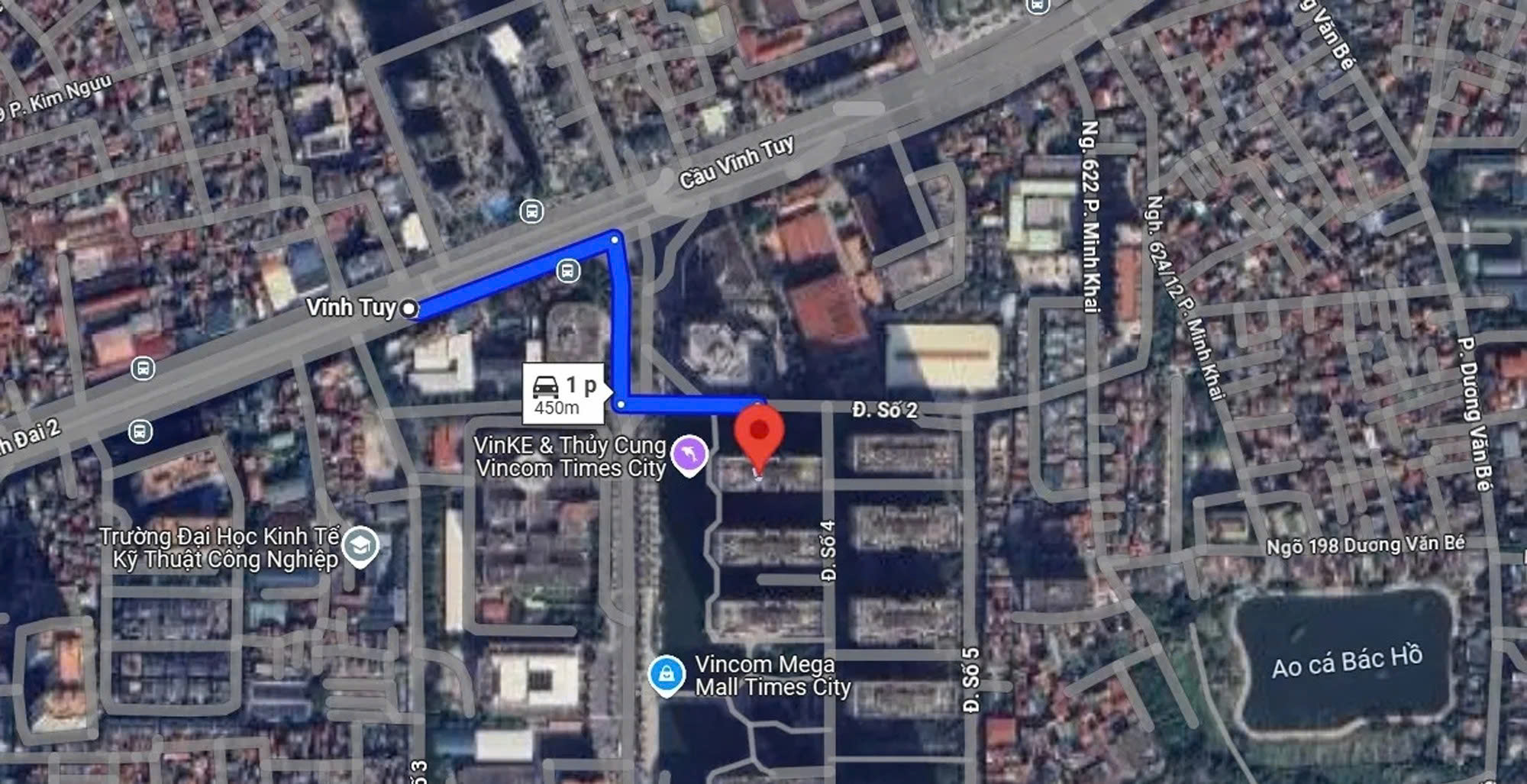Screen dimensions: 1527x784
Task: Tap the red destination pin
Action: coord(759,433)
